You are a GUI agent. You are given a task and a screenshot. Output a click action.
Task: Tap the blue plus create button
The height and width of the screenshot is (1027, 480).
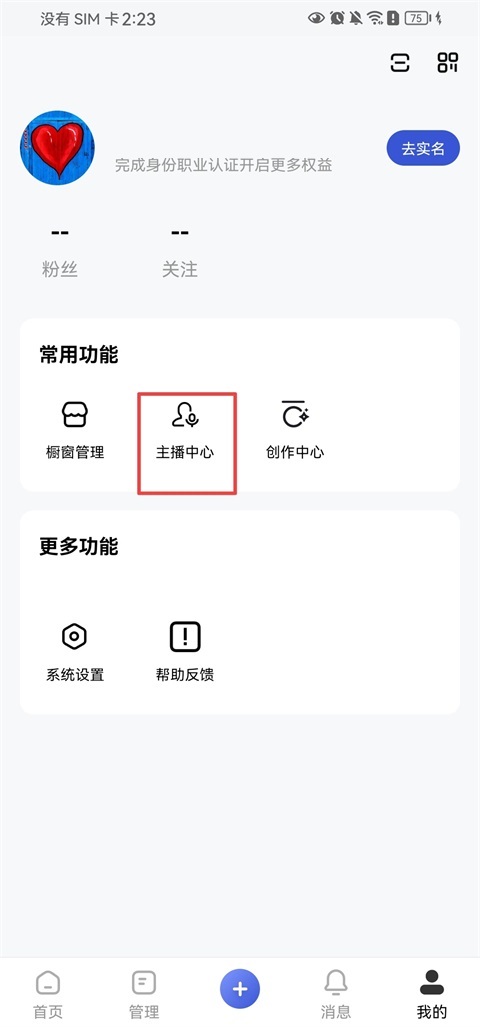pyautogui.click(x=240, y=988)
